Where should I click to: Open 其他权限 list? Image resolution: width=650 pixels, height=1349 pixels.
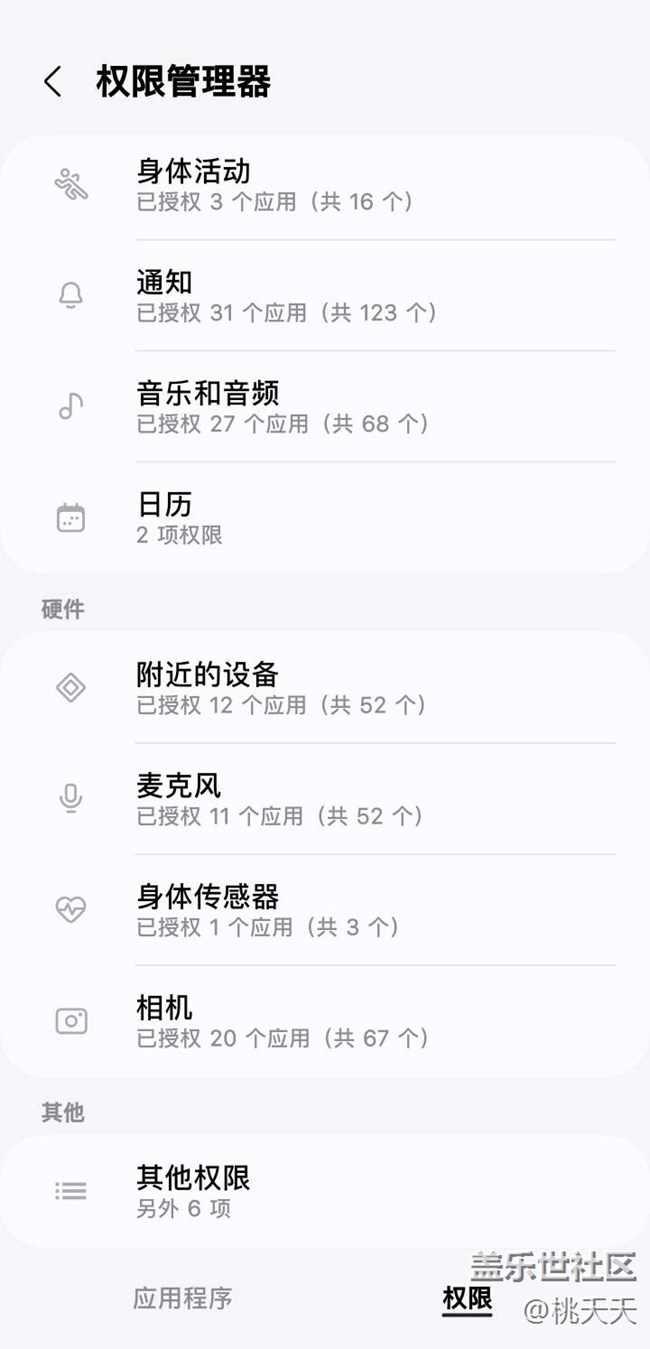coord(325,1191)
